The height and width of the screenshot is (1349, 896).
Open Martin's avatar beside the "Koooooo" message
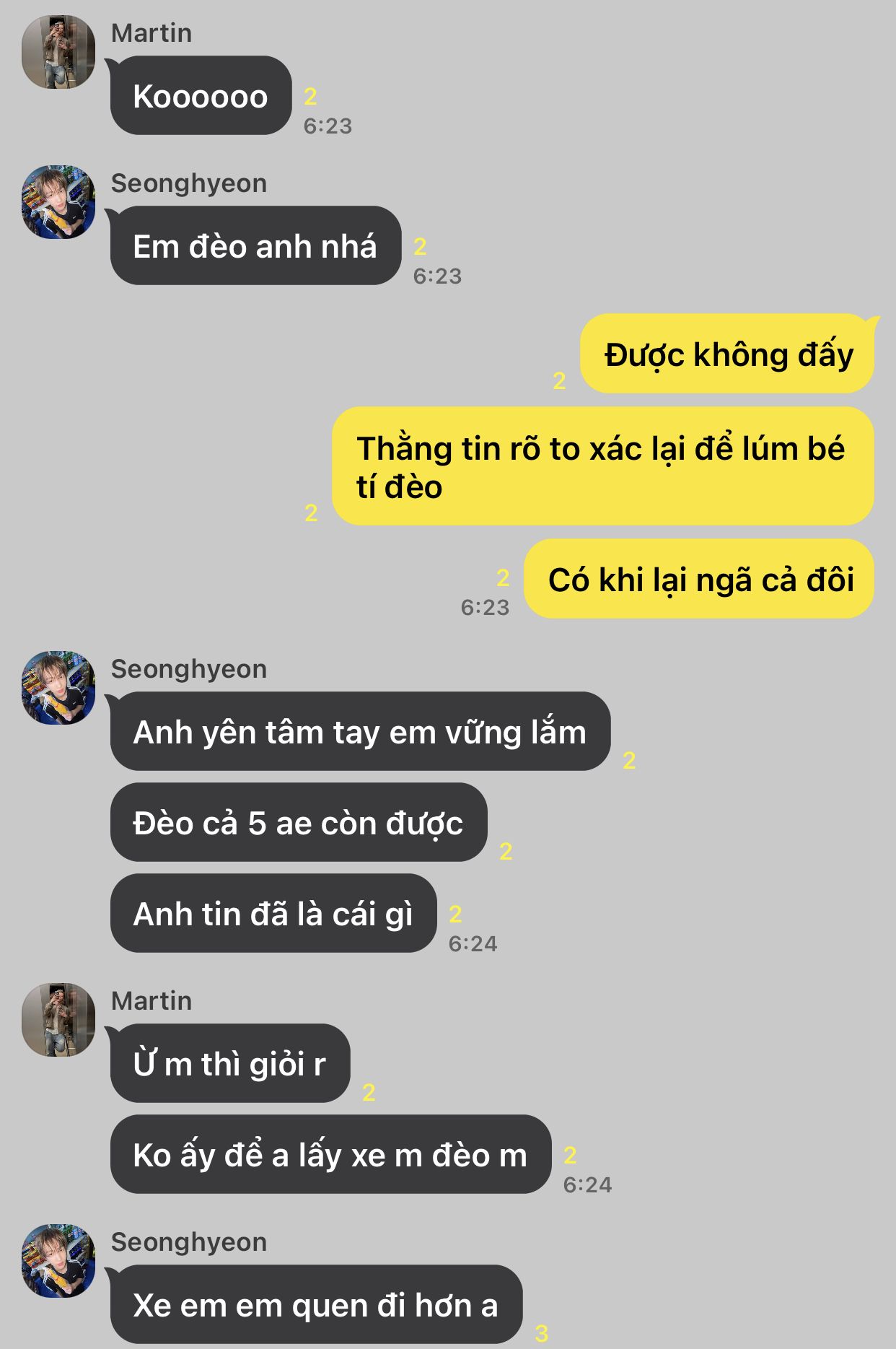click(58, 52)
